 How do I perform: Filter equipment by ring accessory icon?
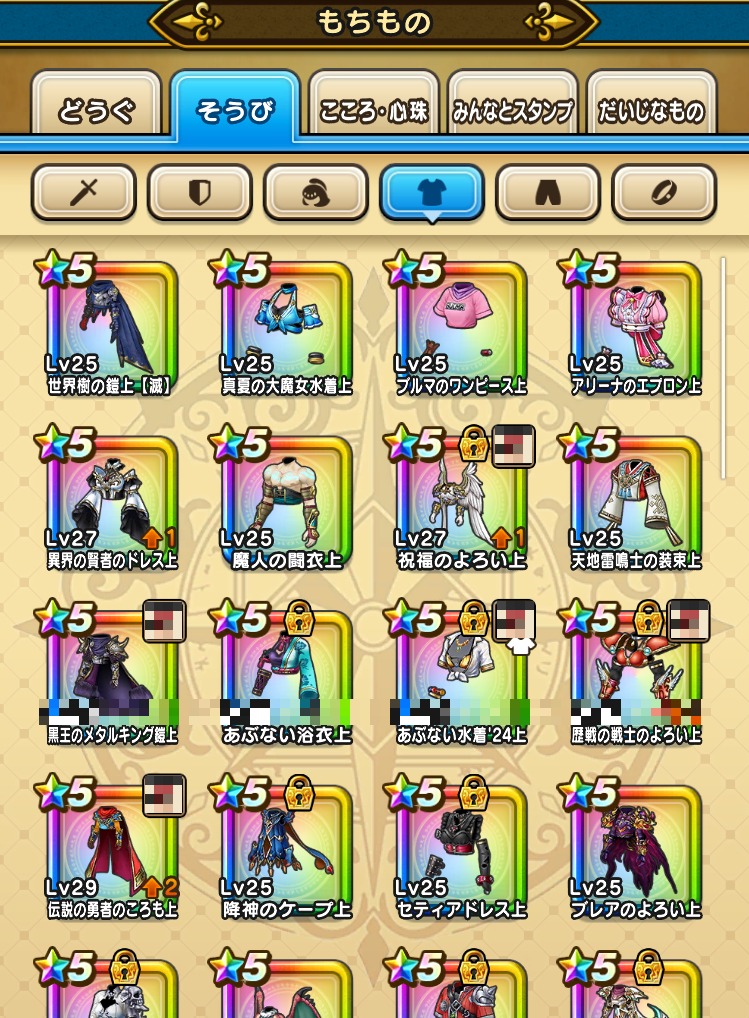pyautogui.click(x=664, y=192)
